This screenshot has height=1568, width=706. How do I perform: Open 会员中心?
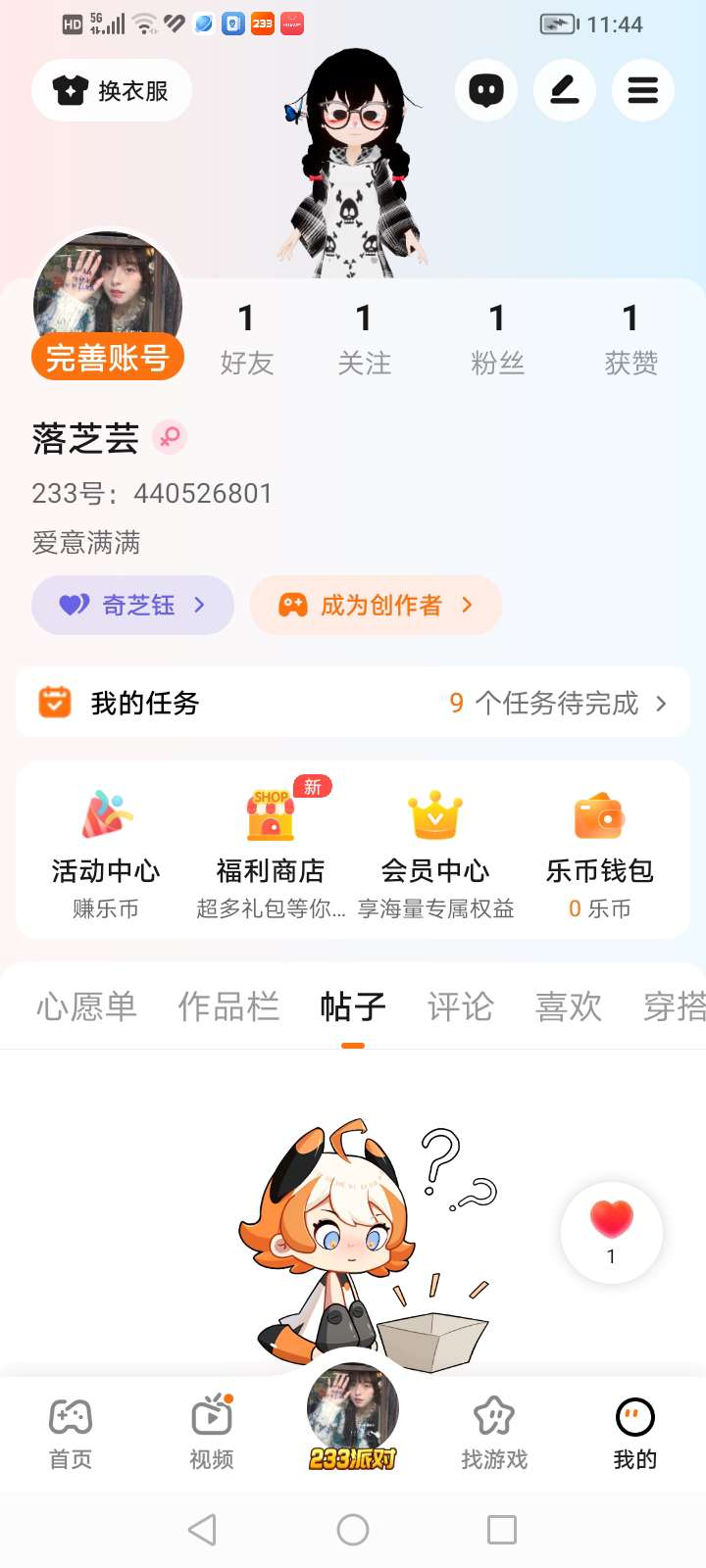pyautogui.click(x=435, y=851)
